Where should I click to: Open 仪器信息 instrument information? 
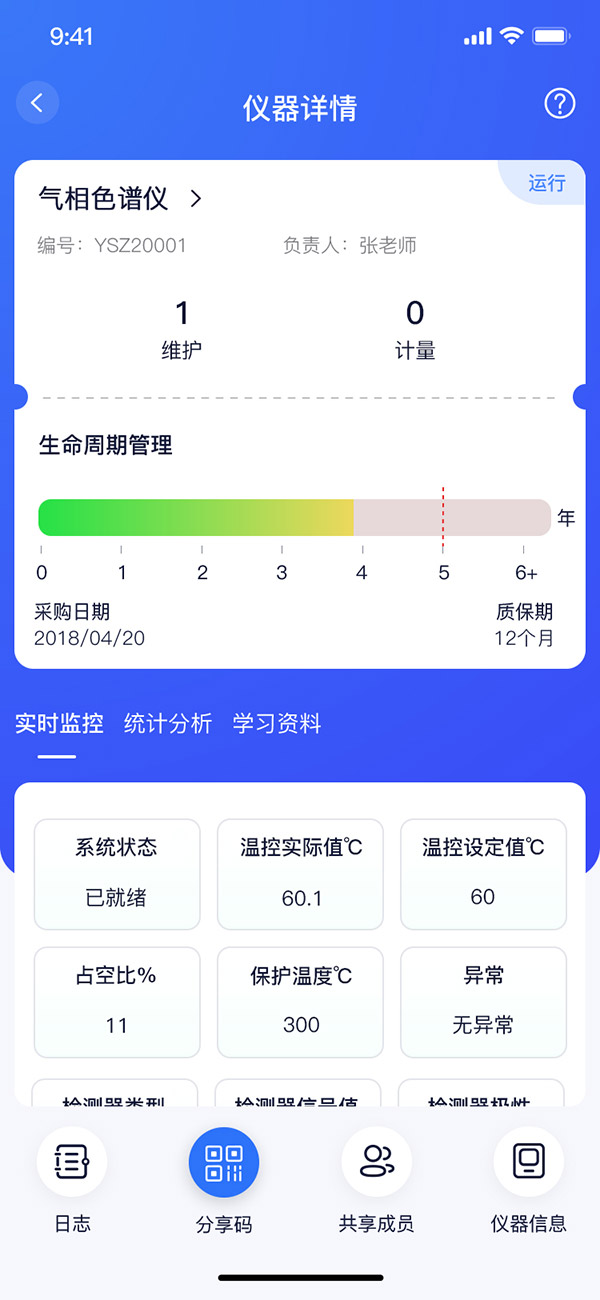coord(528,1162)
